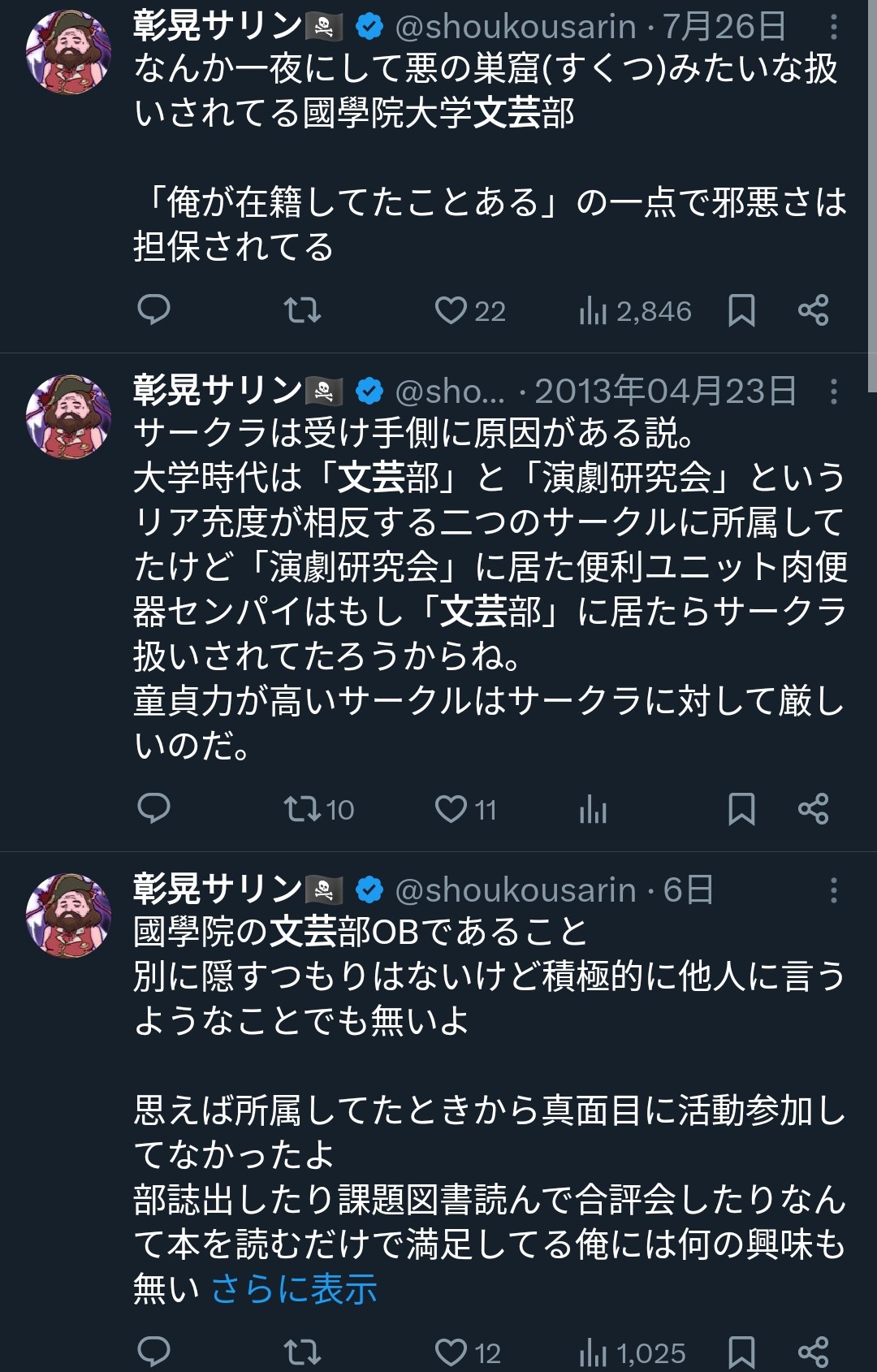Bookmark the 2013年04月23日 tweet

tap(741, 809)
